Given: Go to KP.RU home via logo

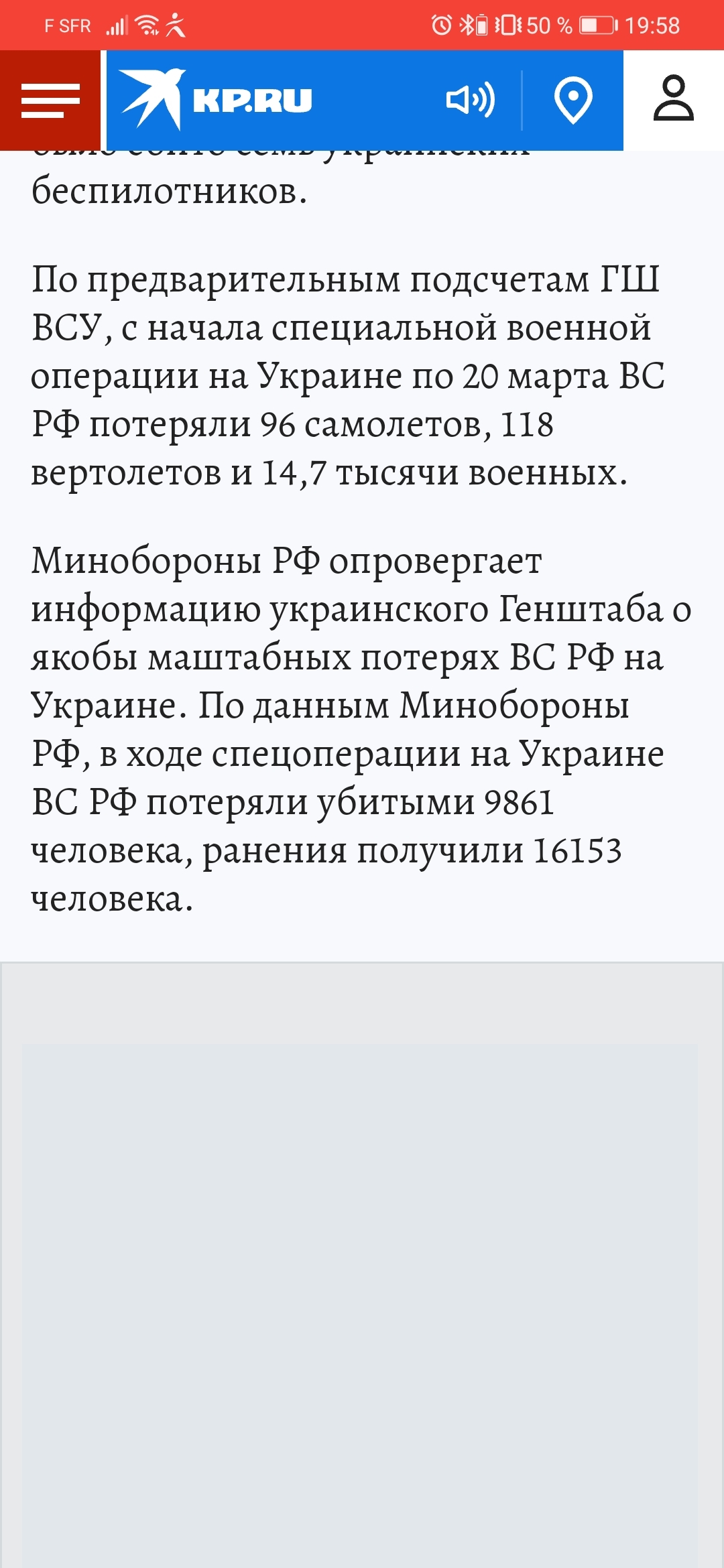Looking at the screenshot, I should [216, 100].
